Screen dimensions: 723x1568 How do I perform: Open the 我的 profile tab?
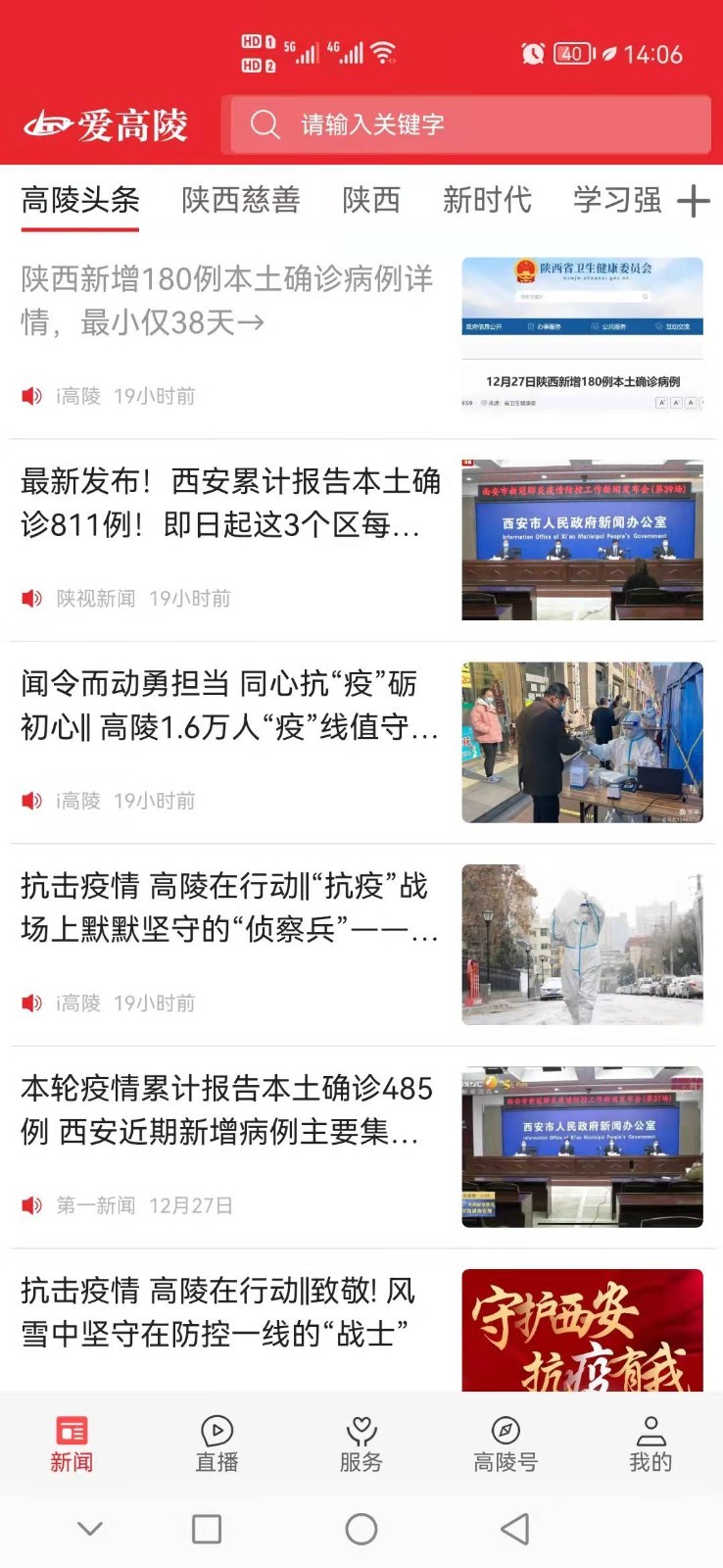tap(650, 1444)
